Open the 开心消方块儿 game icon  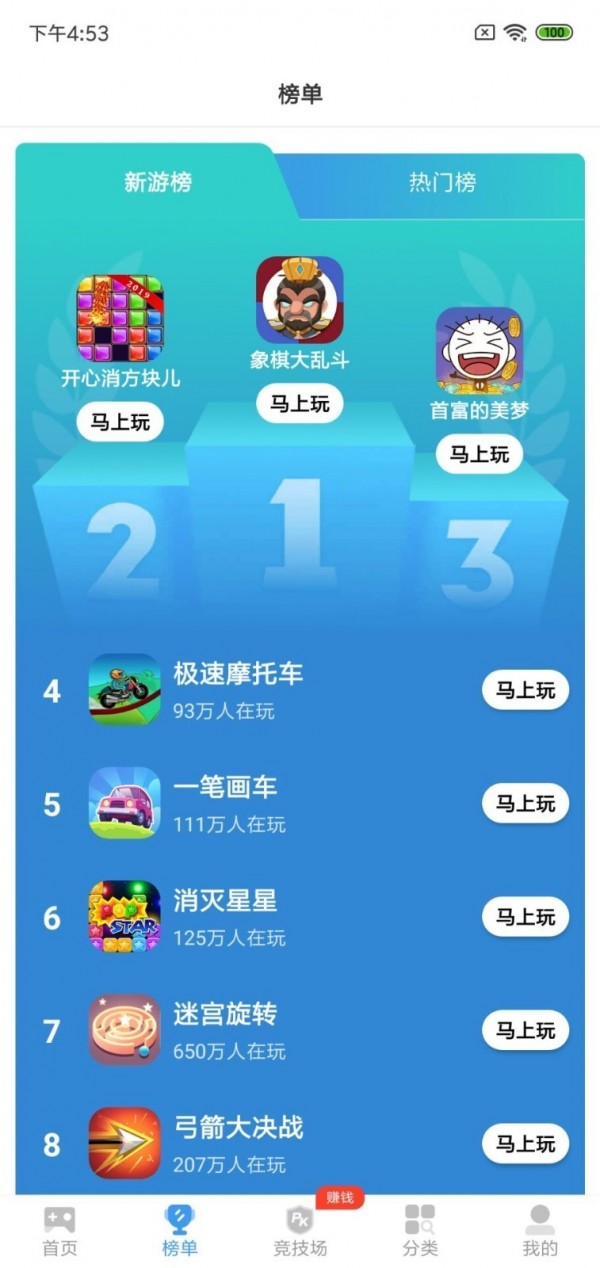[x=120, y=318]
